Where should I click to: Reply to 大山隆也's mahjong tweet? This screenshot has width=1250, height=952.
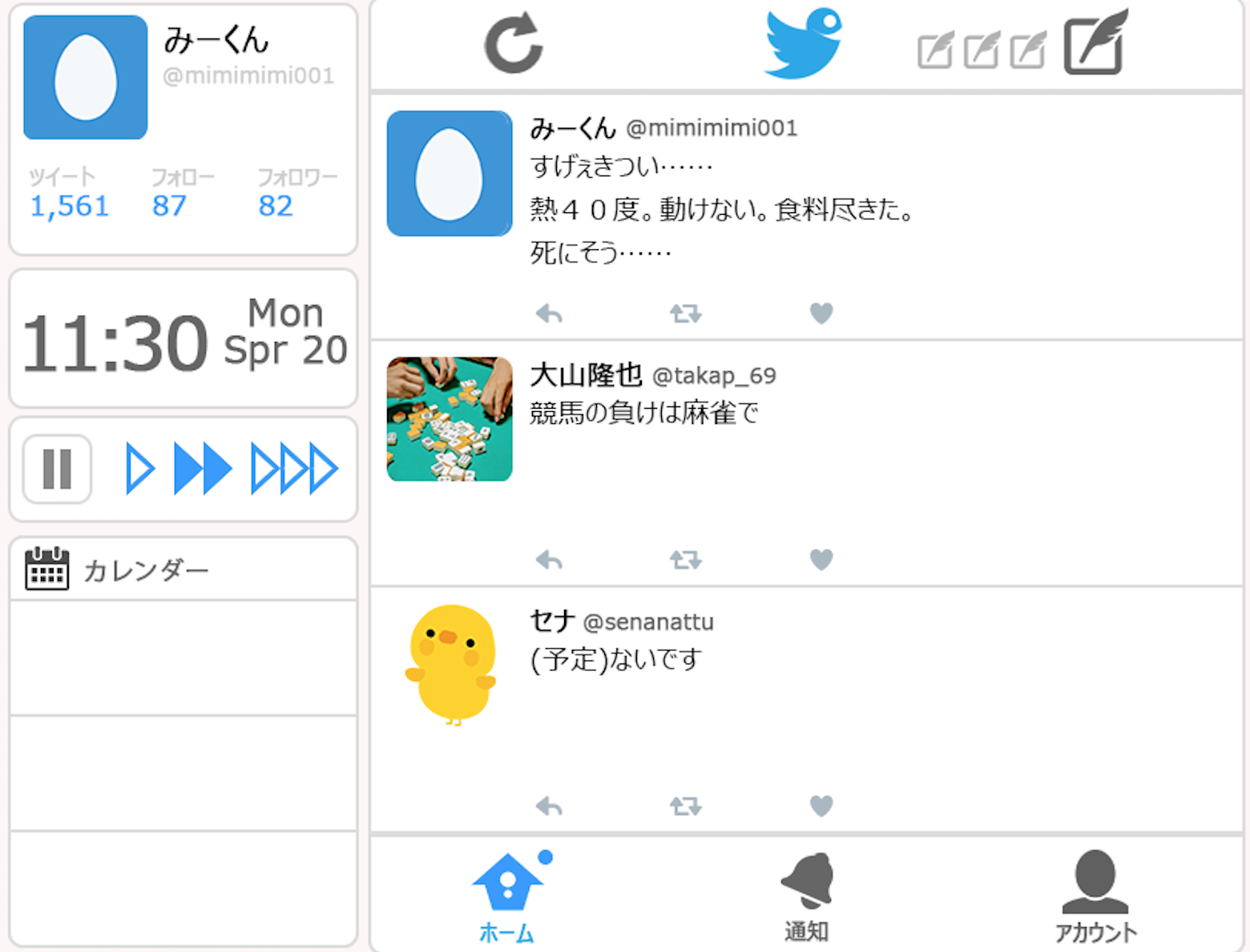(x=549, y=559)
